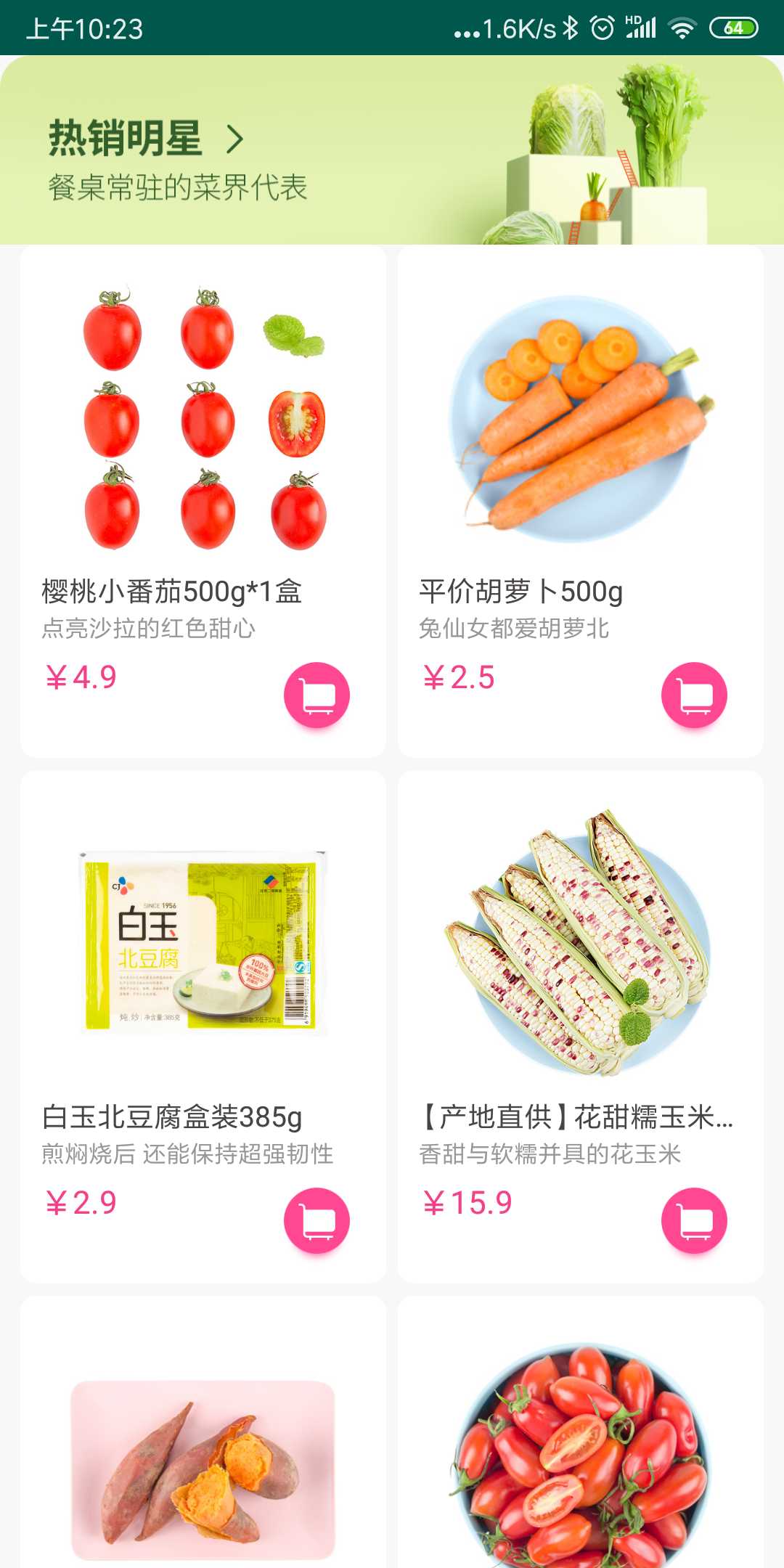Click the alarm clock status bar icon
784x1568 pixels.
(x=602, y=26)
